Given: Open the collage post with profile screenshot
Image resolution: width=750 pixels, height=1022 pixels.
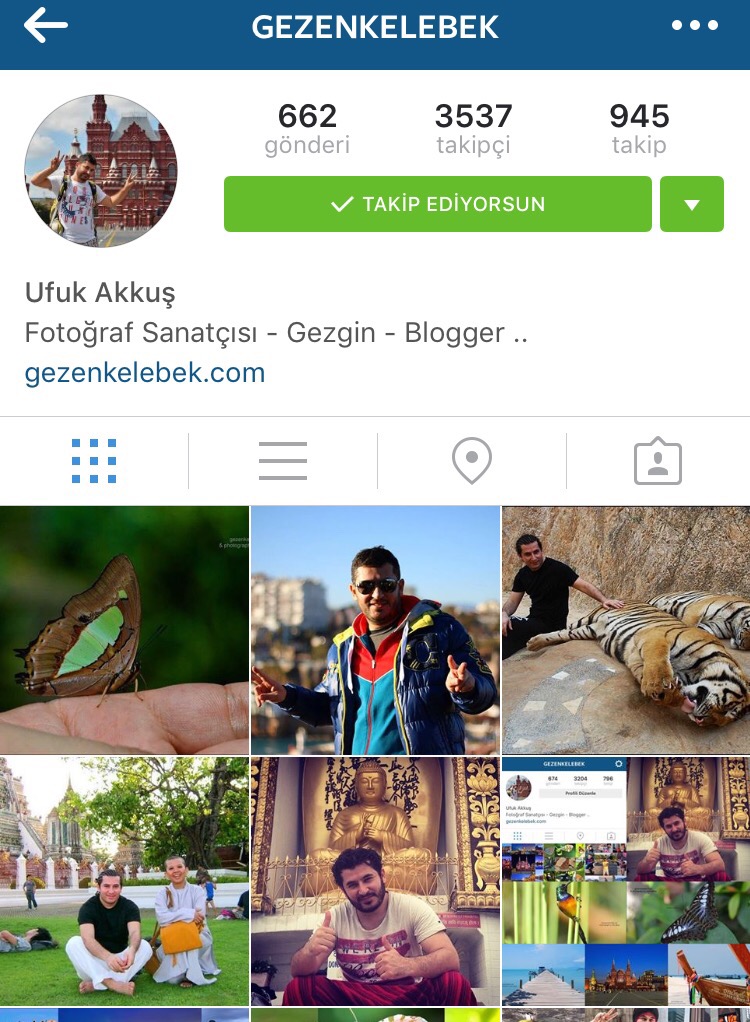Looking at the screenshot, I should click(626, 881).
